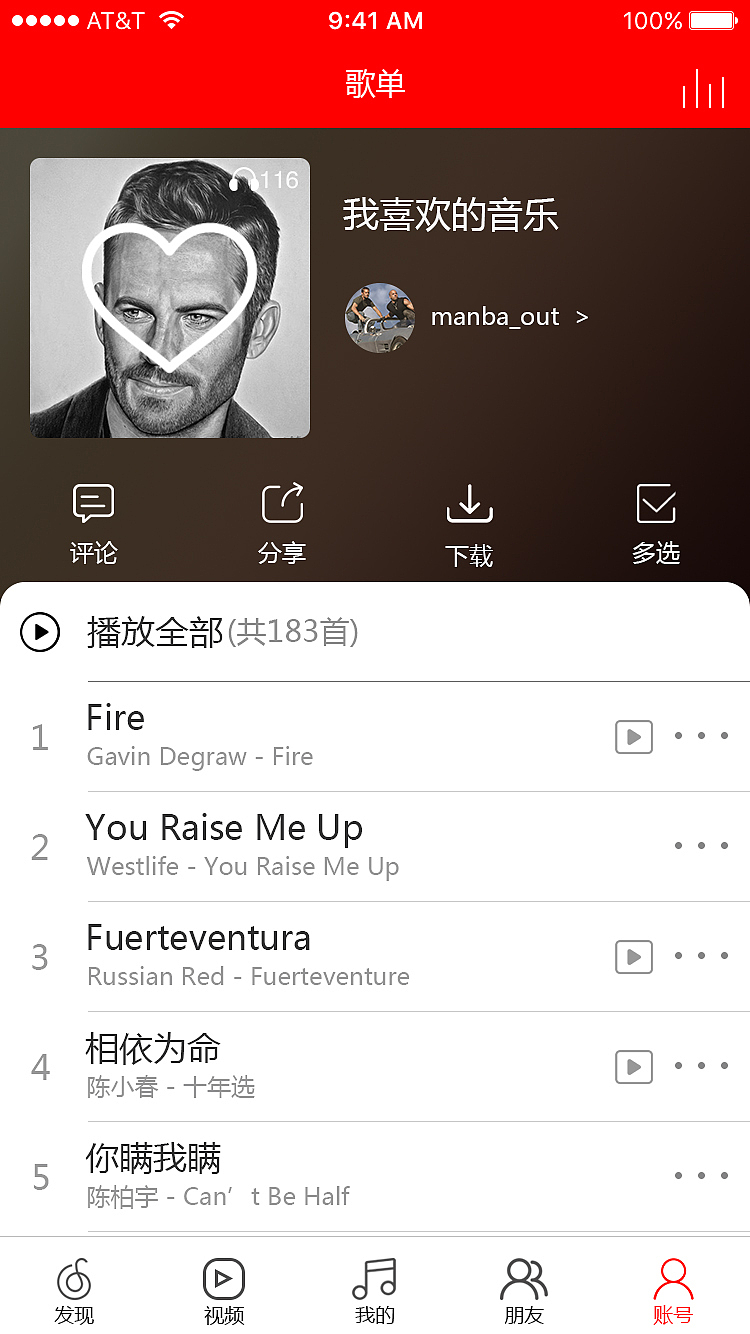
Task: Switch to the 账号 account tab
Action: pos(673,1288)
